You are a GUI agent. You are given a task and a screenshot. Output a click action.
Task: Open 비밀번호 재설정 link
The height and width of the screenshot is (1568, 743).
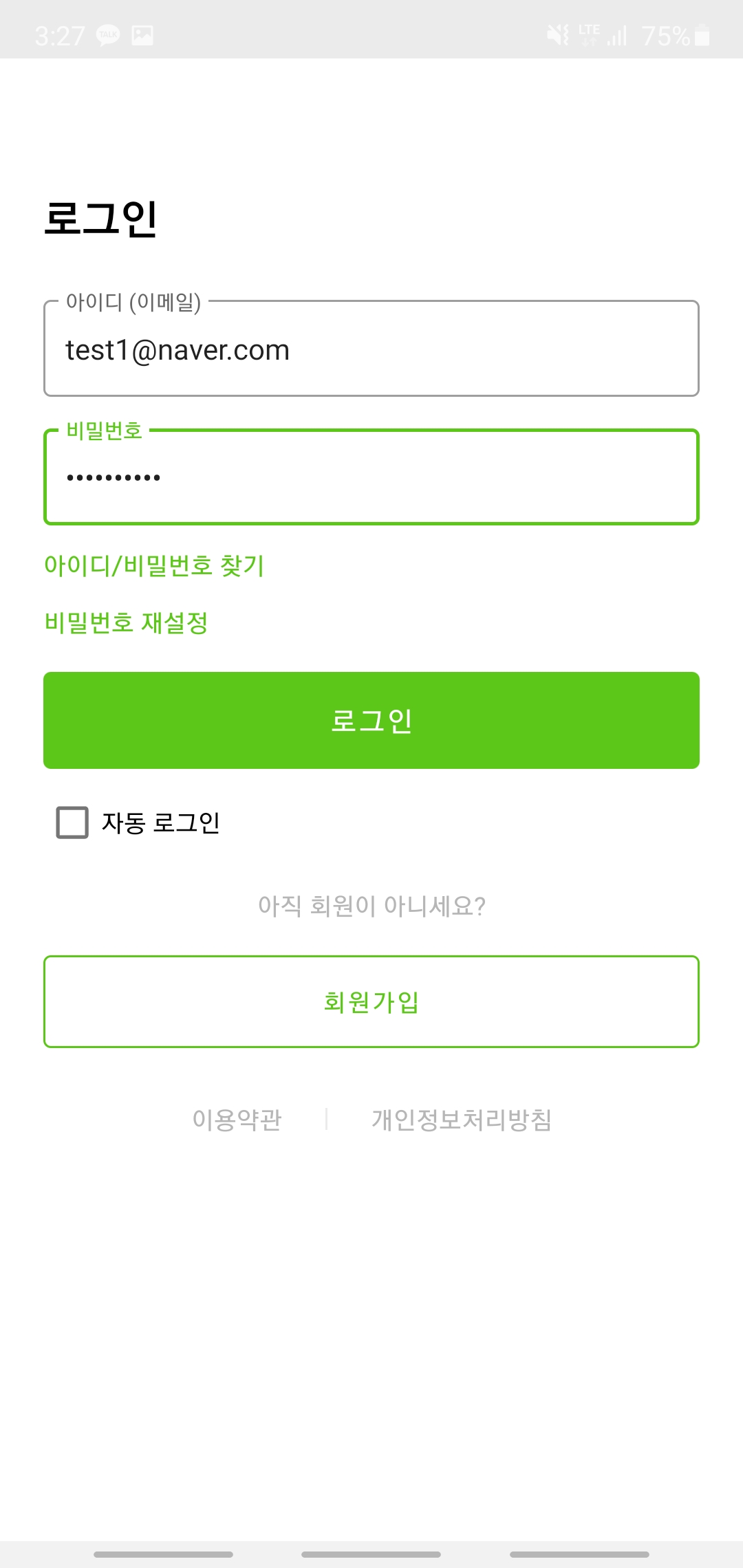point(126,622)
